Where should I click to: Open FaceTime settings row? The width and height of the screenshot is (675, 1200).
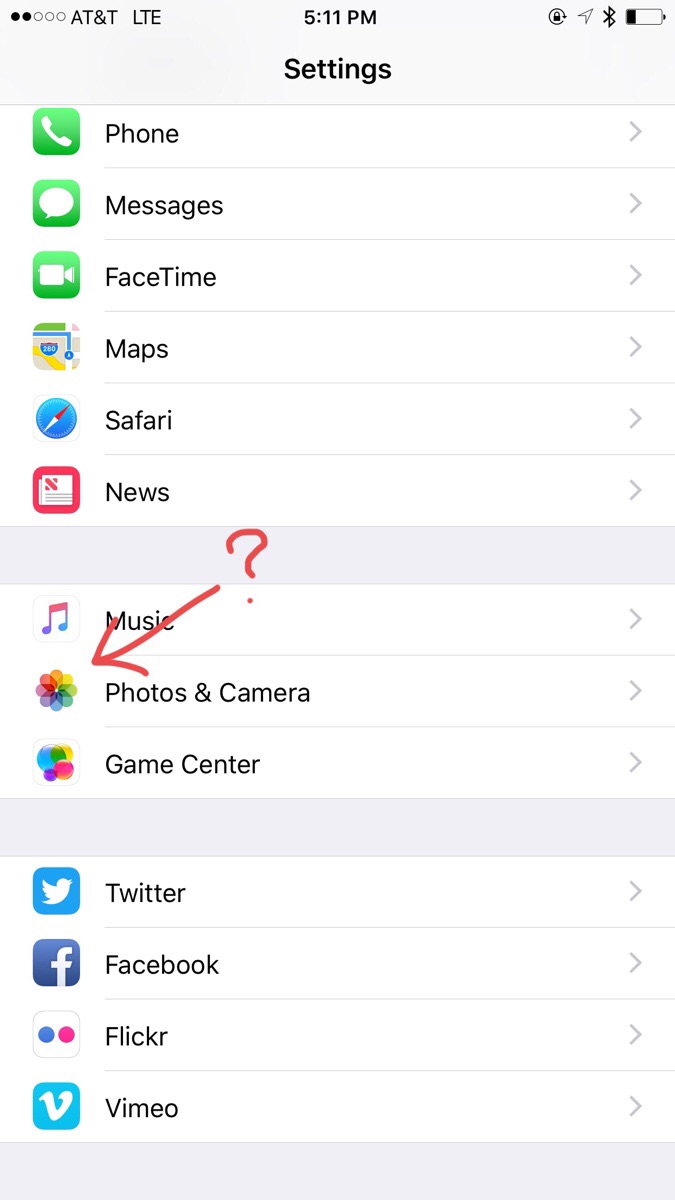pos(337,277)
